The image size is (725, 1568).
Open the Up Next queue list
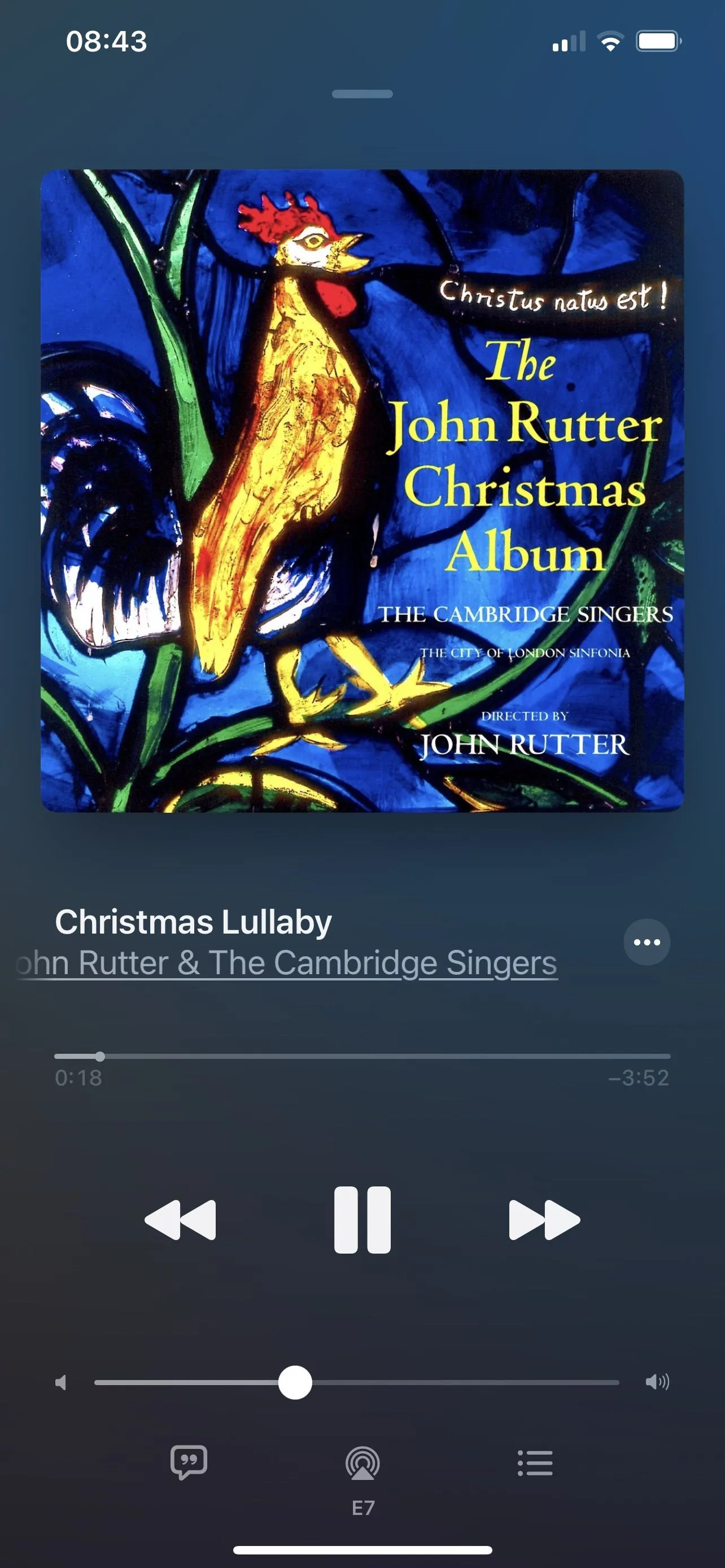535,1462
